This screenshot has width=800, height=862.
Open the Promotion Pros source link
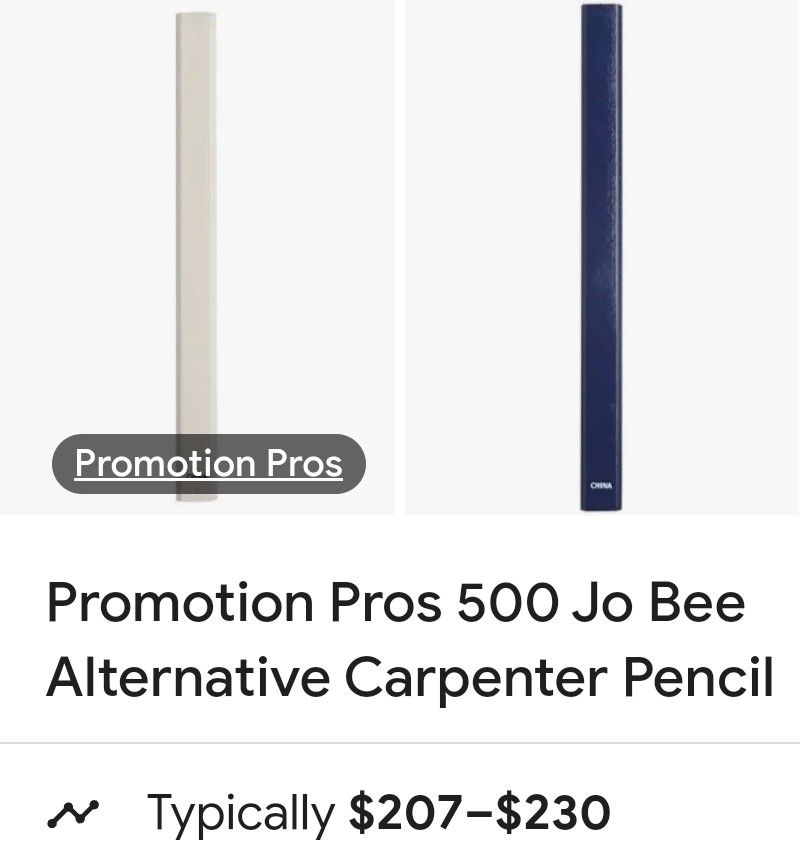point(208,463)
